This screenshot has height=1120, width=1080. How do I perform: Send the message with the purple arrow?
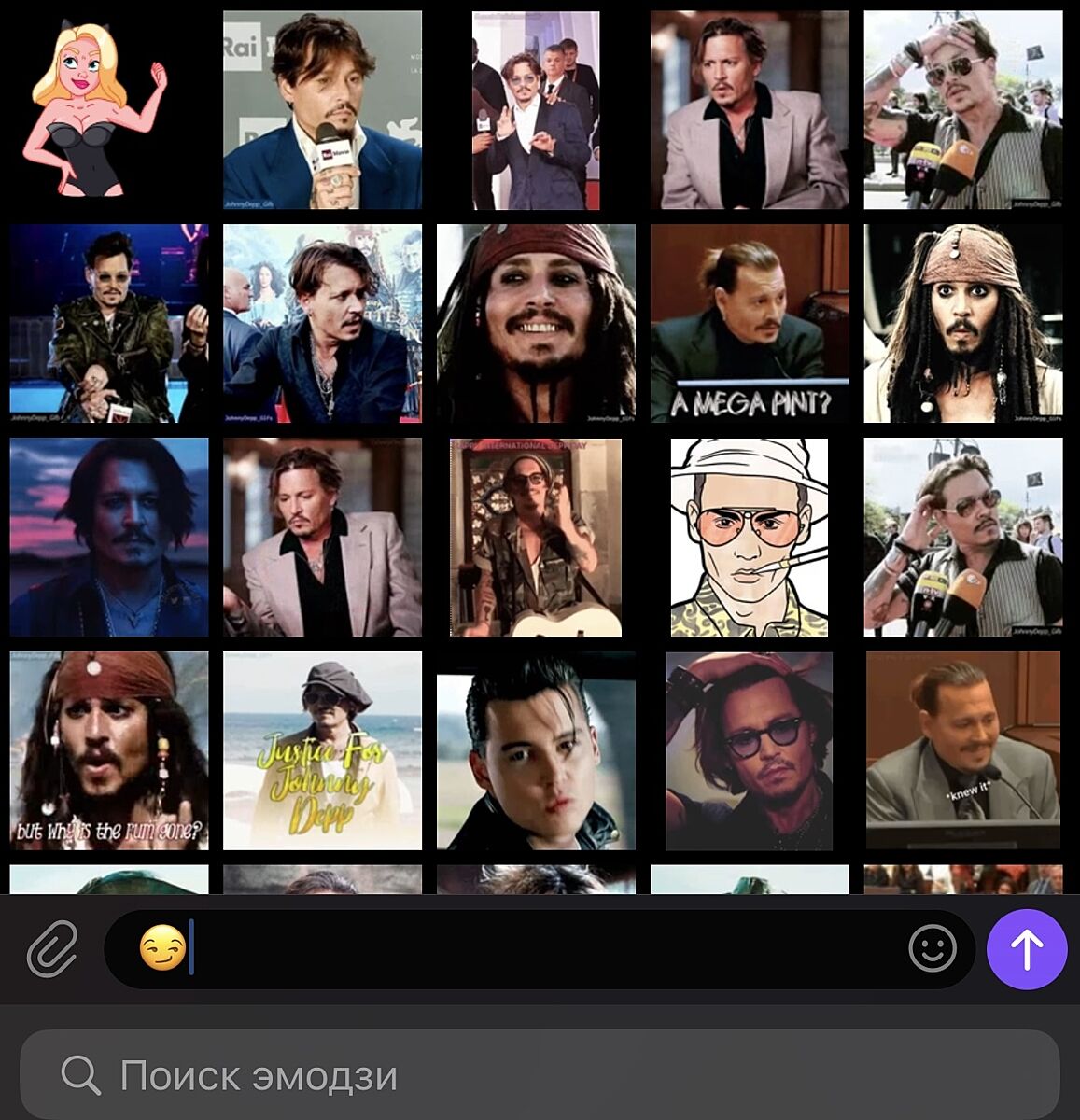click(1026, 949)
